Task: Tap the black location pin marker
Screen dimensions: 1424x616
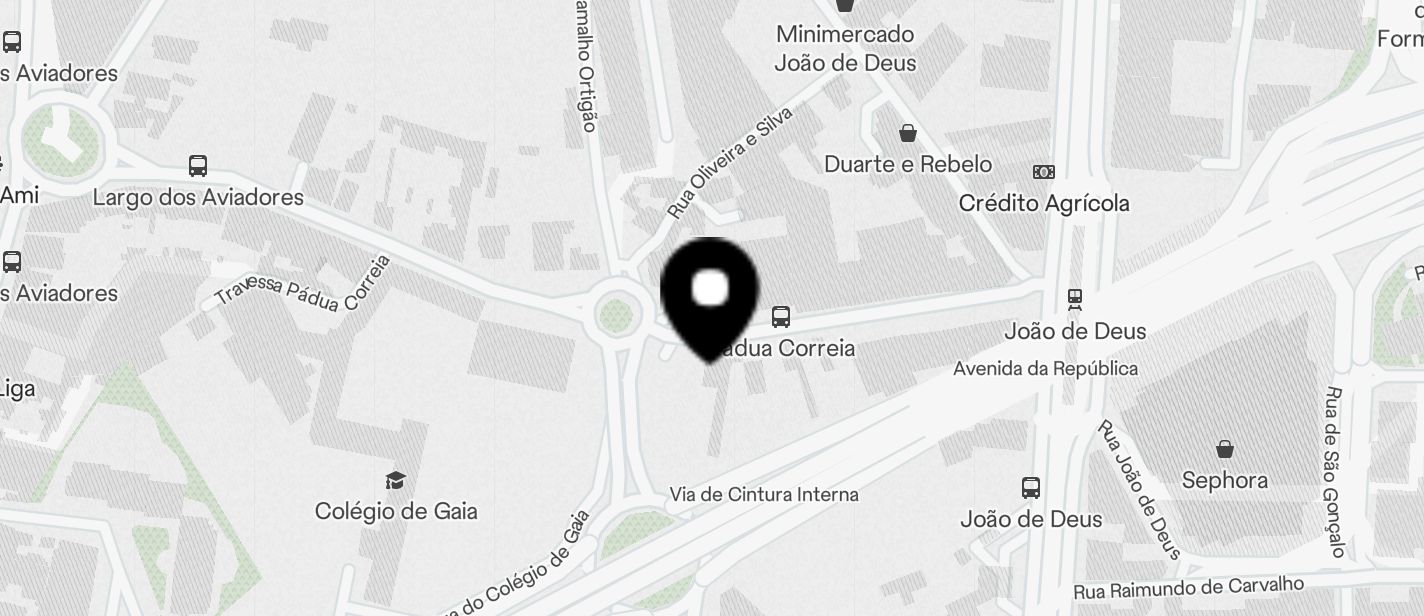Action: (x=710, y=295)
